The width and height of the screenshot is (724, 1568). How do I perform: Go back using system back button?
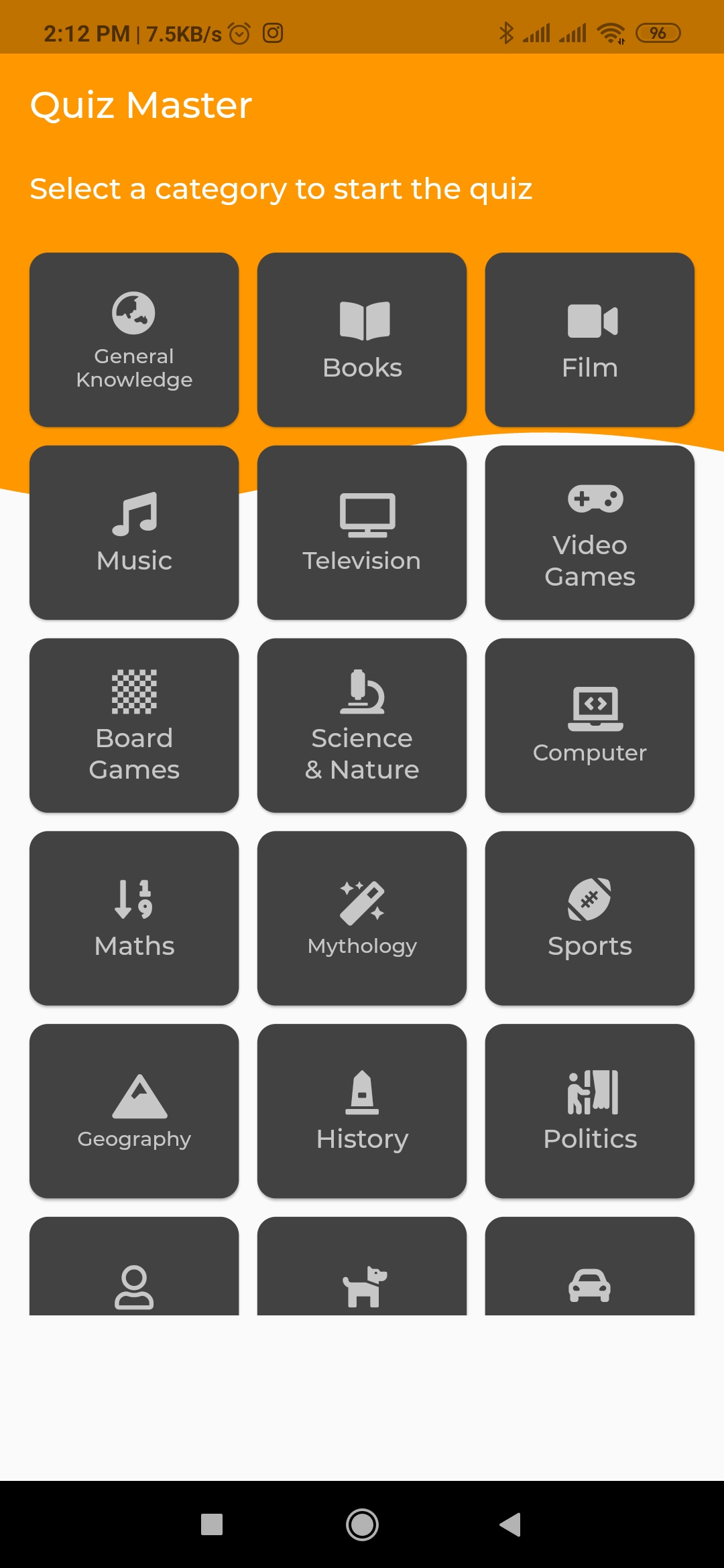[511, 1524]
